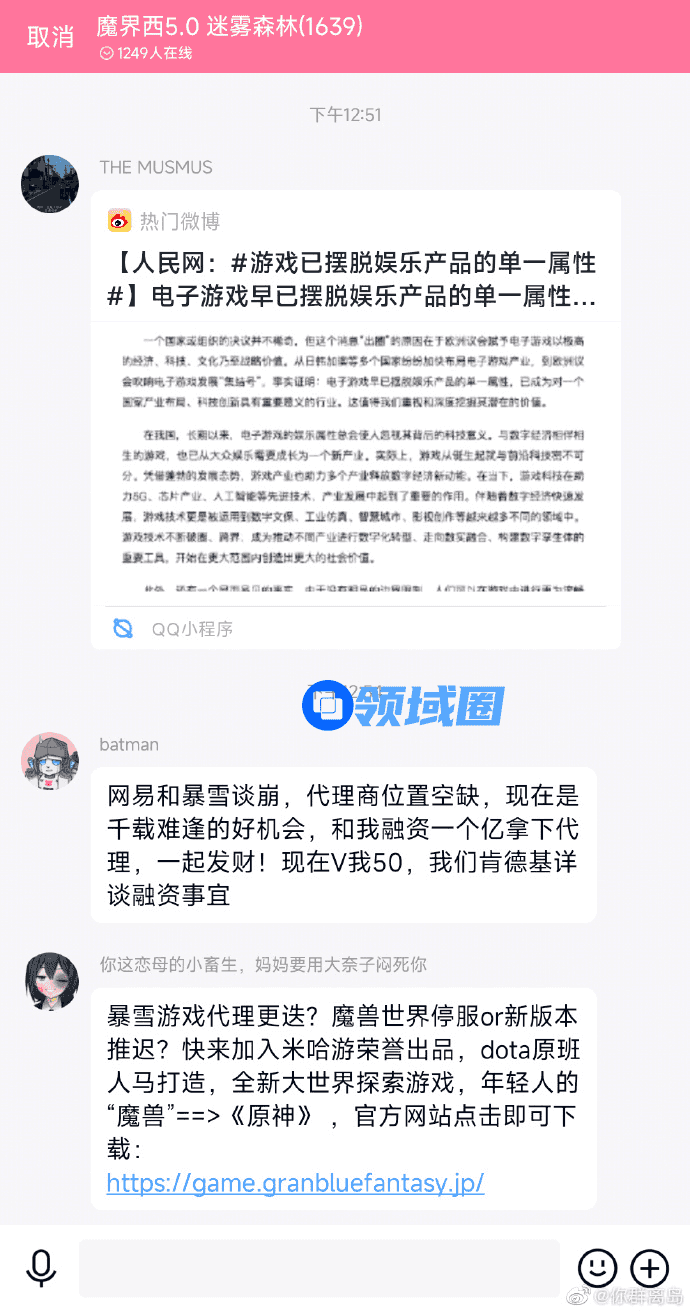
Task: Open 魔界西5.0 迷雾森林 group title
Action: pyautogui.click(x=230, y=27)
